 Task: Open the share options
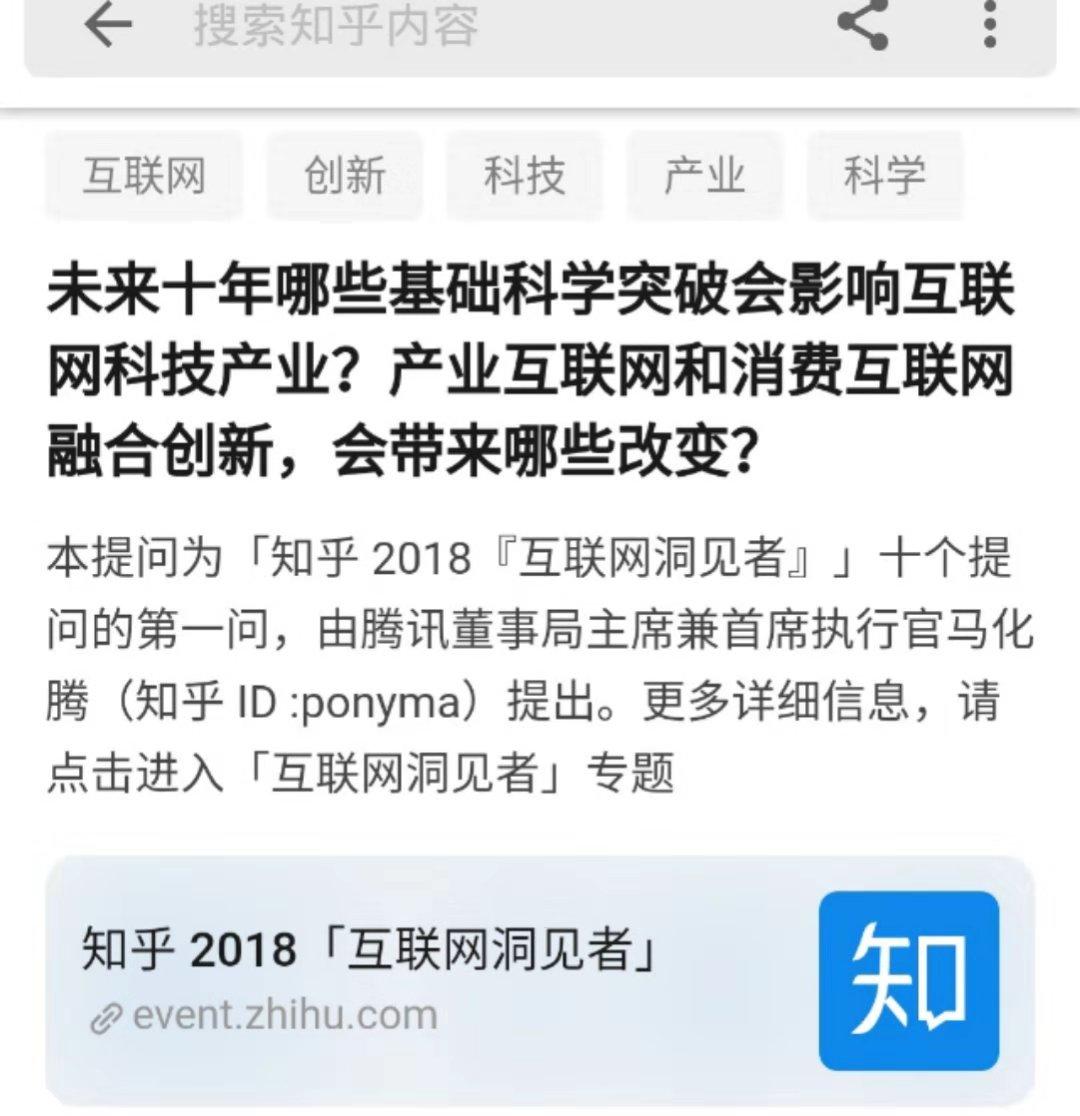pyautogui.click(x=862, y=28)
